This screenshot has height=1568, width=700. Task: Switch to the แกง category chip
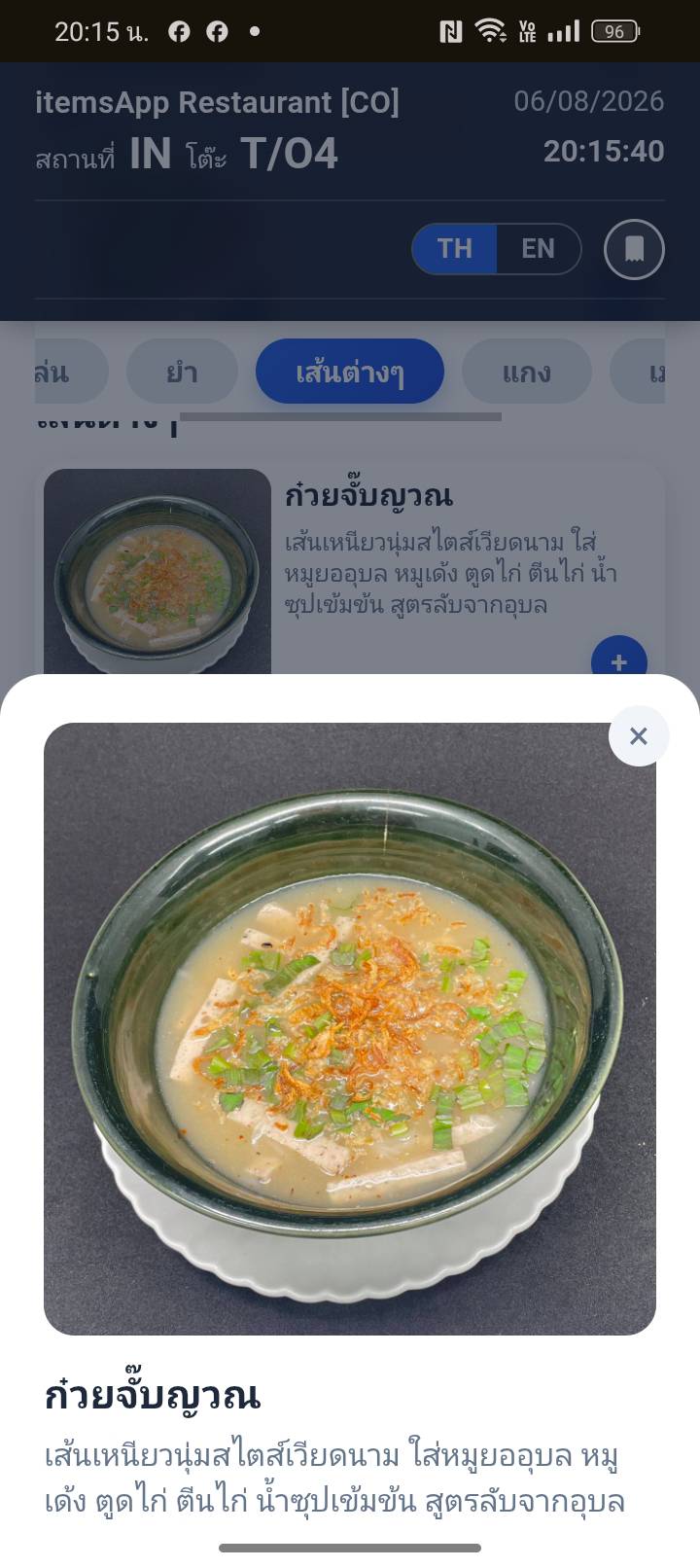point(527,372)
